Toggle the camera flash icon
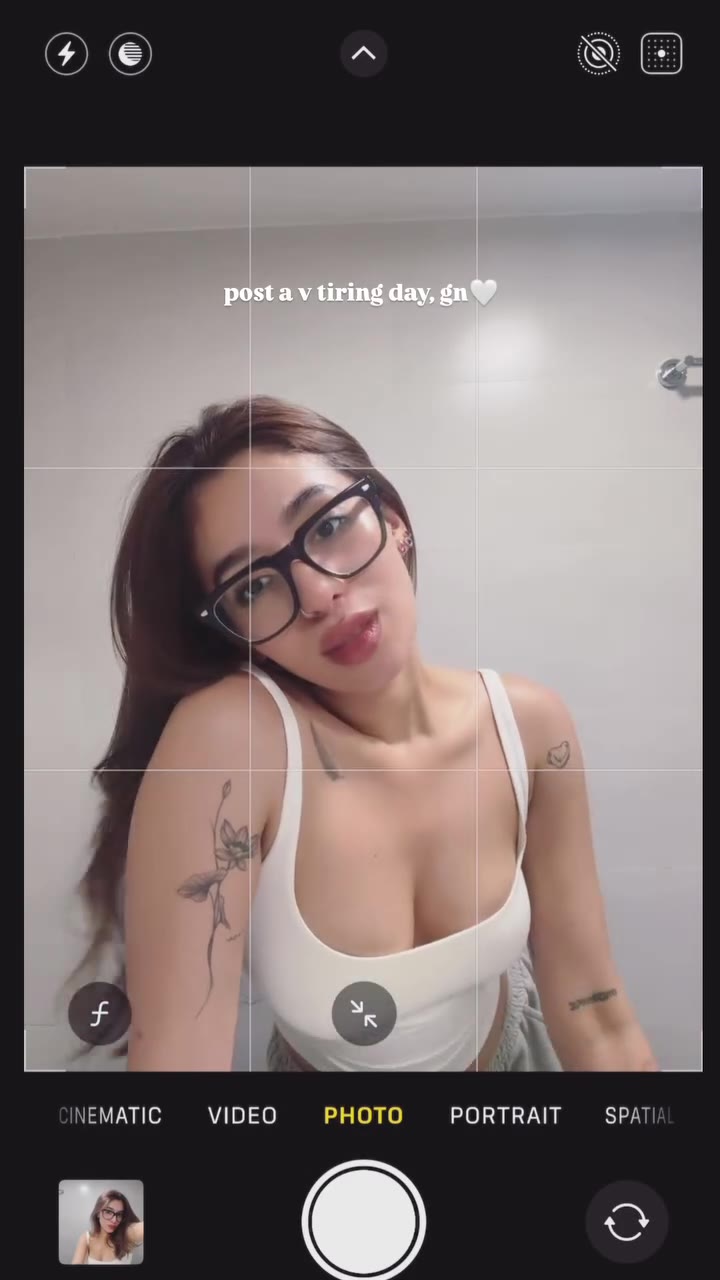720x1280 pixels. [66, 54]
